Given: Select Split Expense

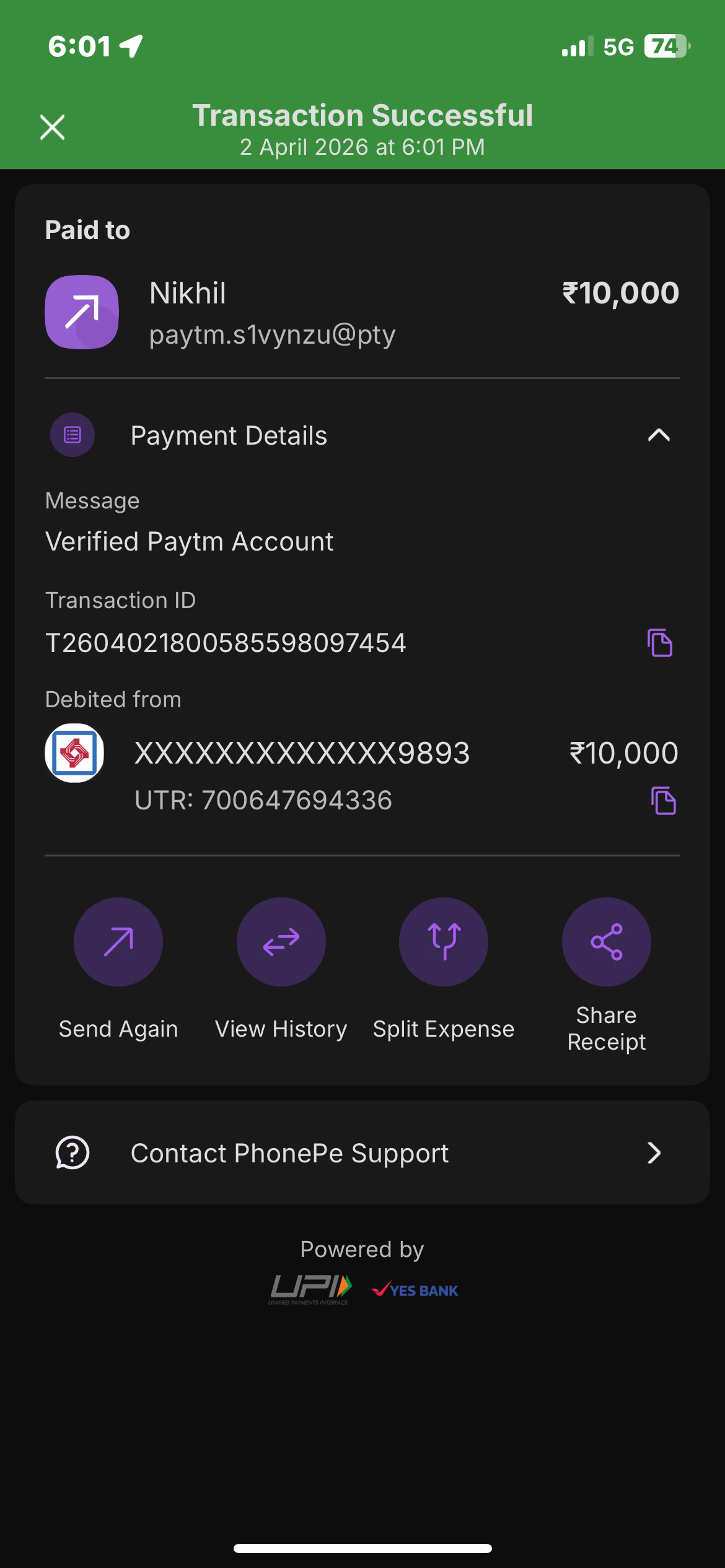Looking at the screenshot, I should 444,942.
